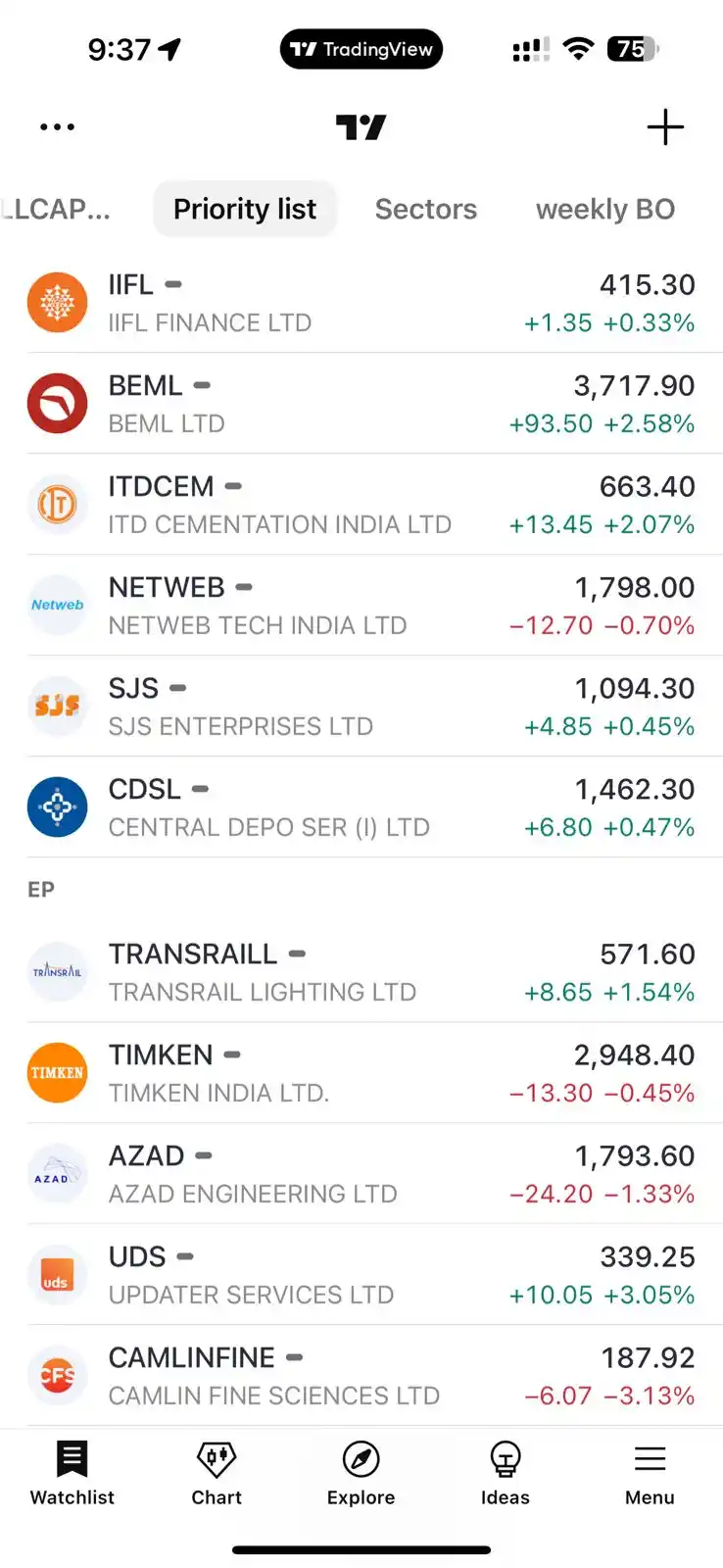Tap the TradingView logo at top center
The height and width of the screenshot is (1568, 723).
[x=361, y=125]
